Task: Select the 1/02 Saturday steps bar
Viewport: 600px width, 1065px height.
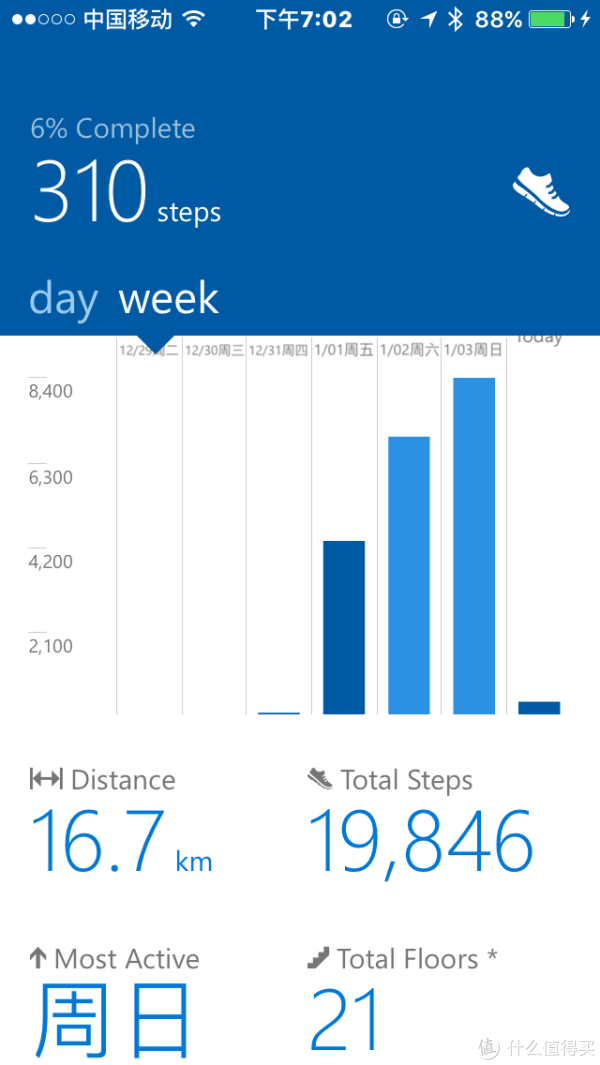Action: (408, 575)
